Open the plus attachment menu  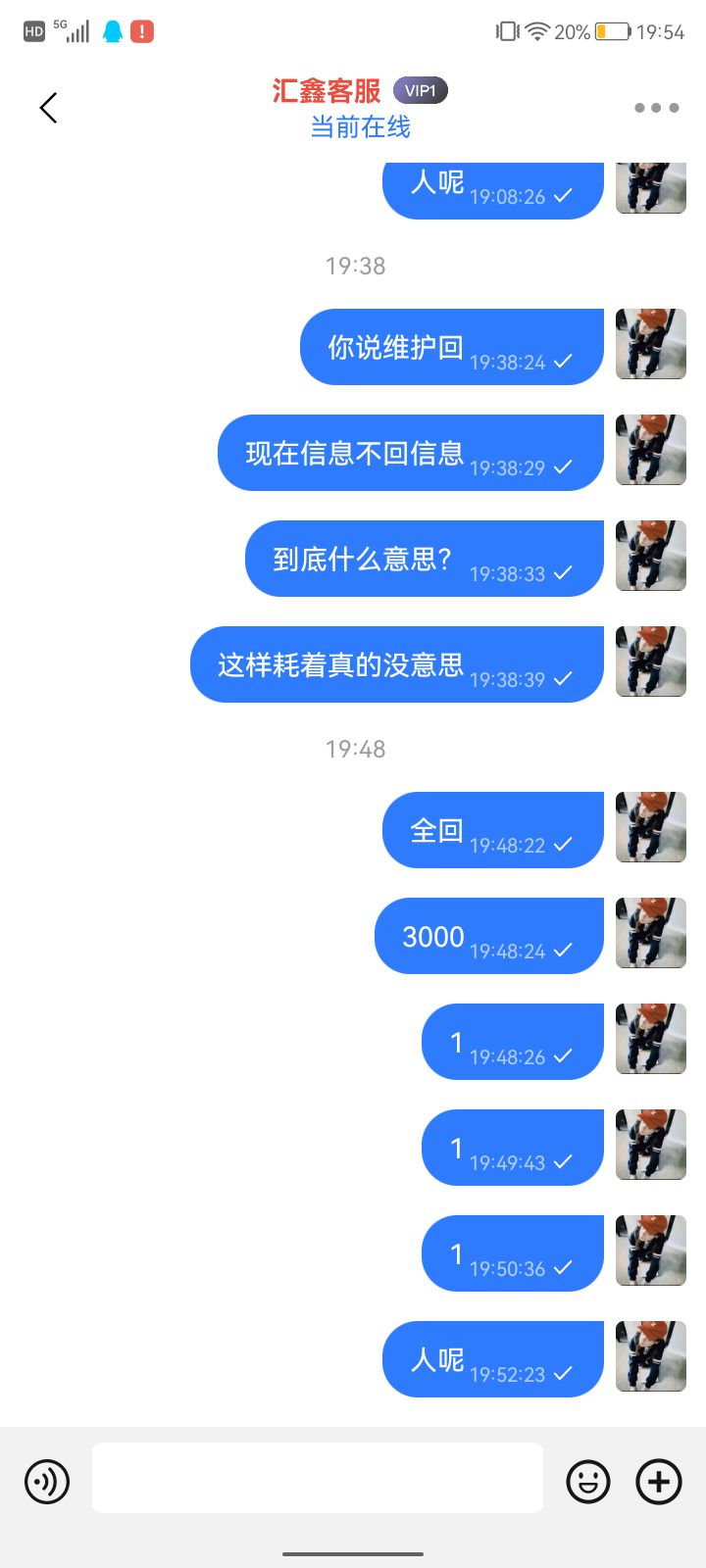[x=659, y=1481]
